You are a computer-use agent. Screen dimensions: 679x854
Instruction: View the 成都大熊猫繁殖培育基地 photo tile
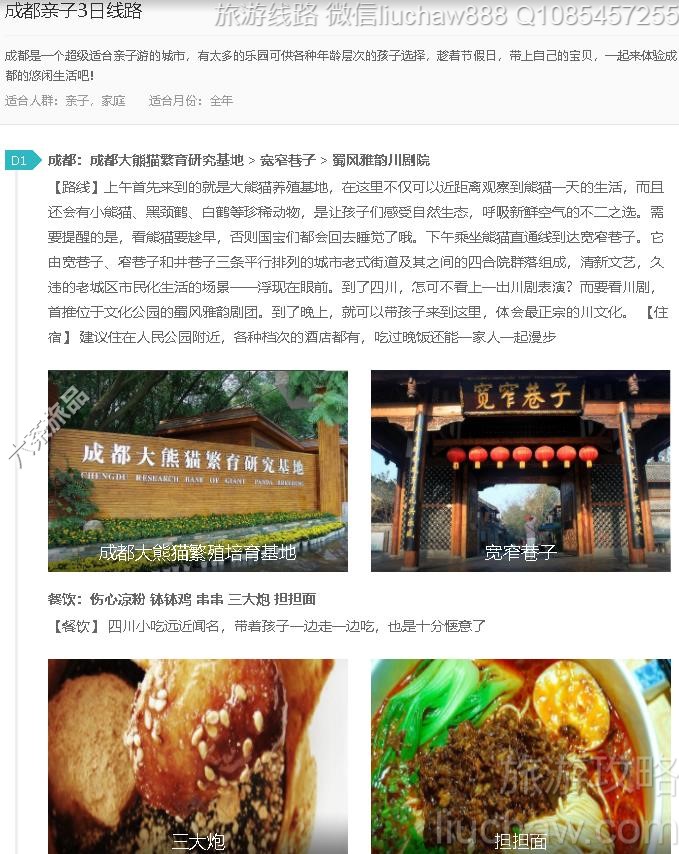point(198,470)
